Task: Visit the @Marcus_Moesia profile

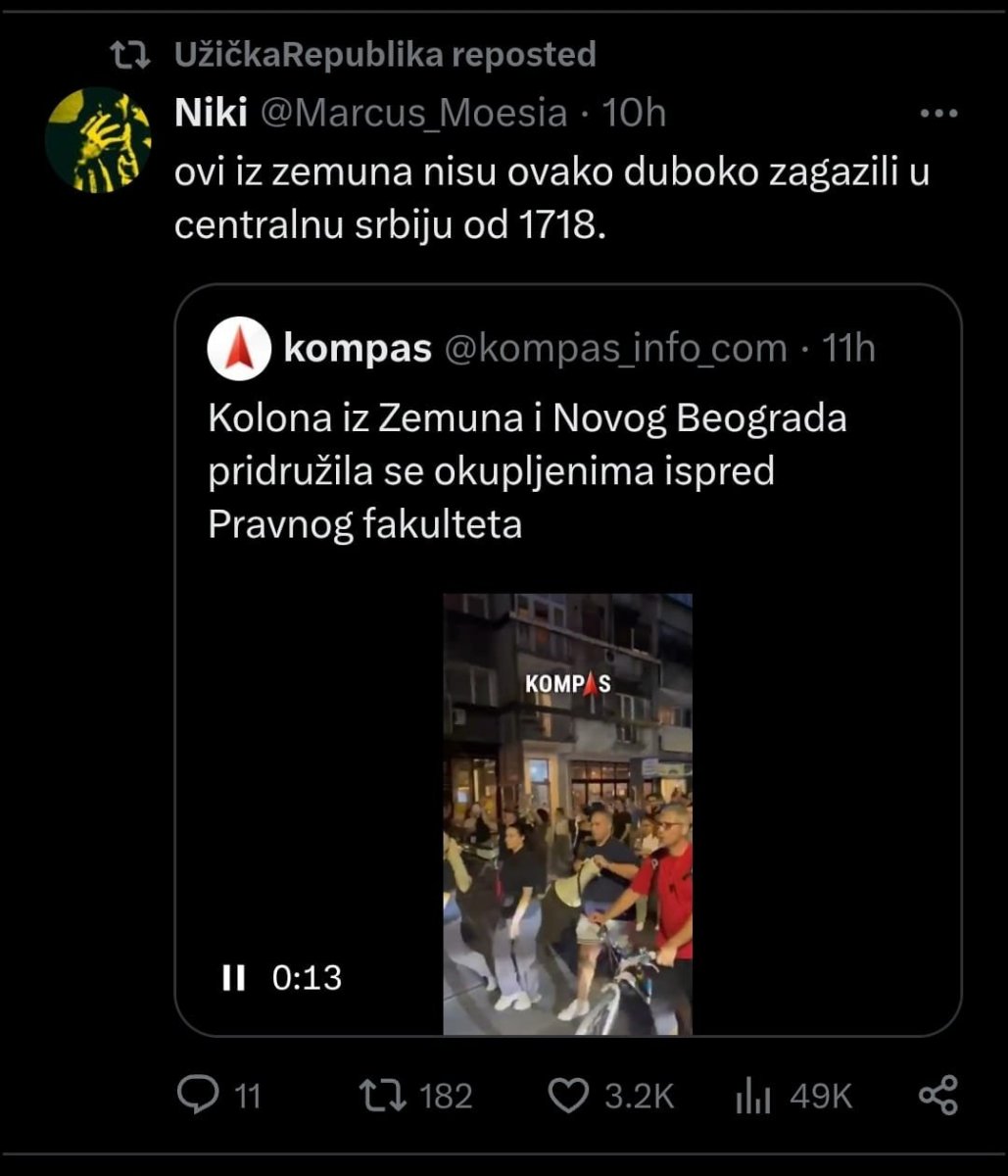Action: pyautogui.click(x=412, y=114)
